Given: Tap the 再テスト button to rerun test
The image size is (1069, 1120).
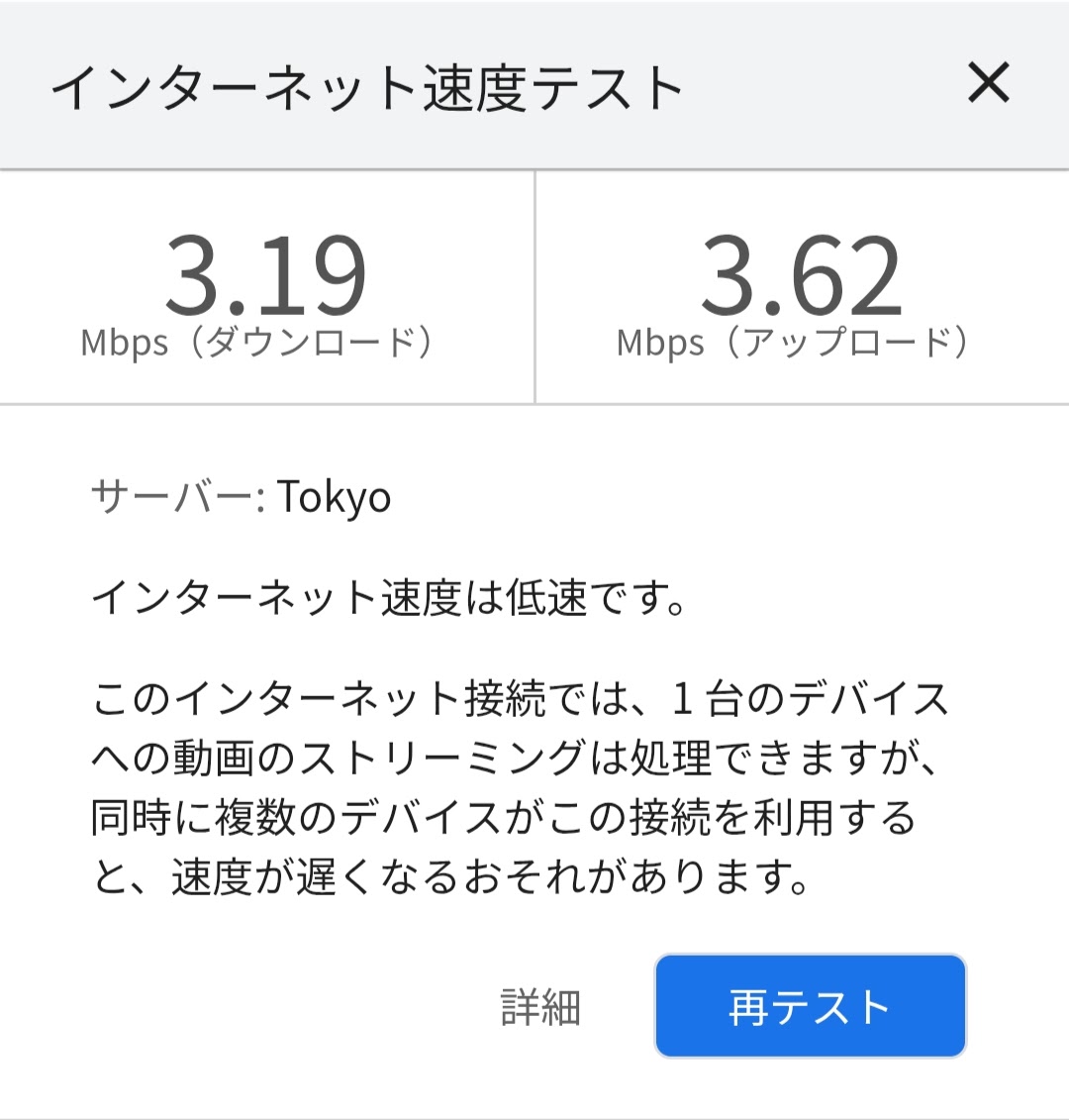Looking at the screenshot, I should 810,1006.
